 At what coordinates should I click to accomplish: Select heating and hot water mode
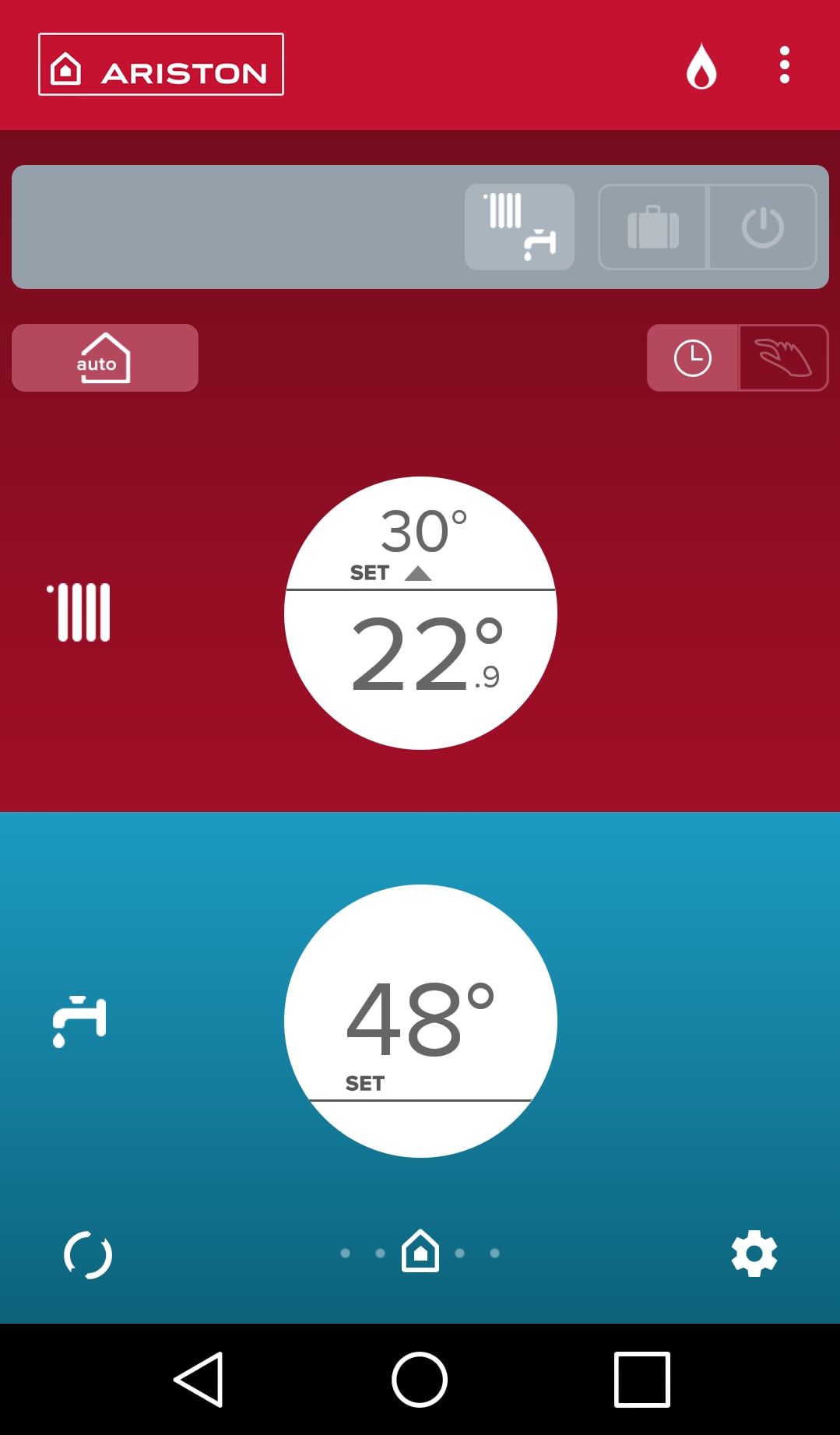[519, 227]
